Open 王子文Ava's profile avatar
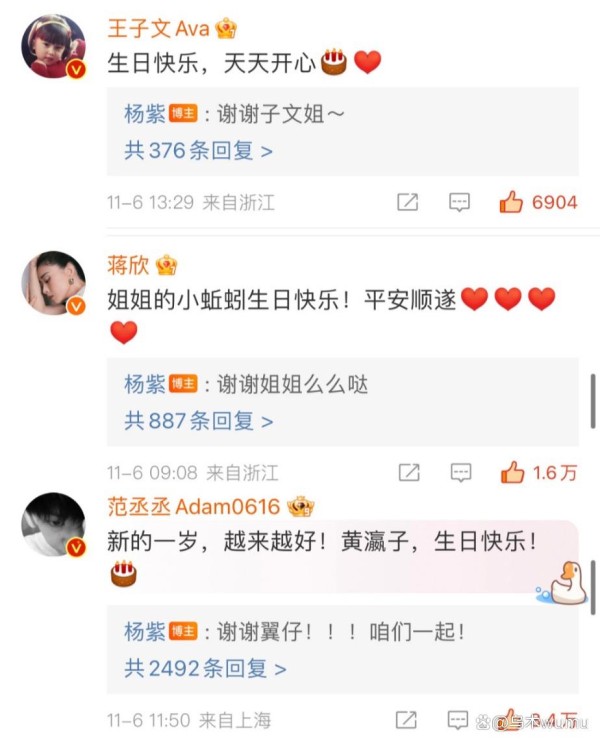Image resolution: width=600 pixels, height=743 pixels. pyautogui.click(x=53, y=46)
